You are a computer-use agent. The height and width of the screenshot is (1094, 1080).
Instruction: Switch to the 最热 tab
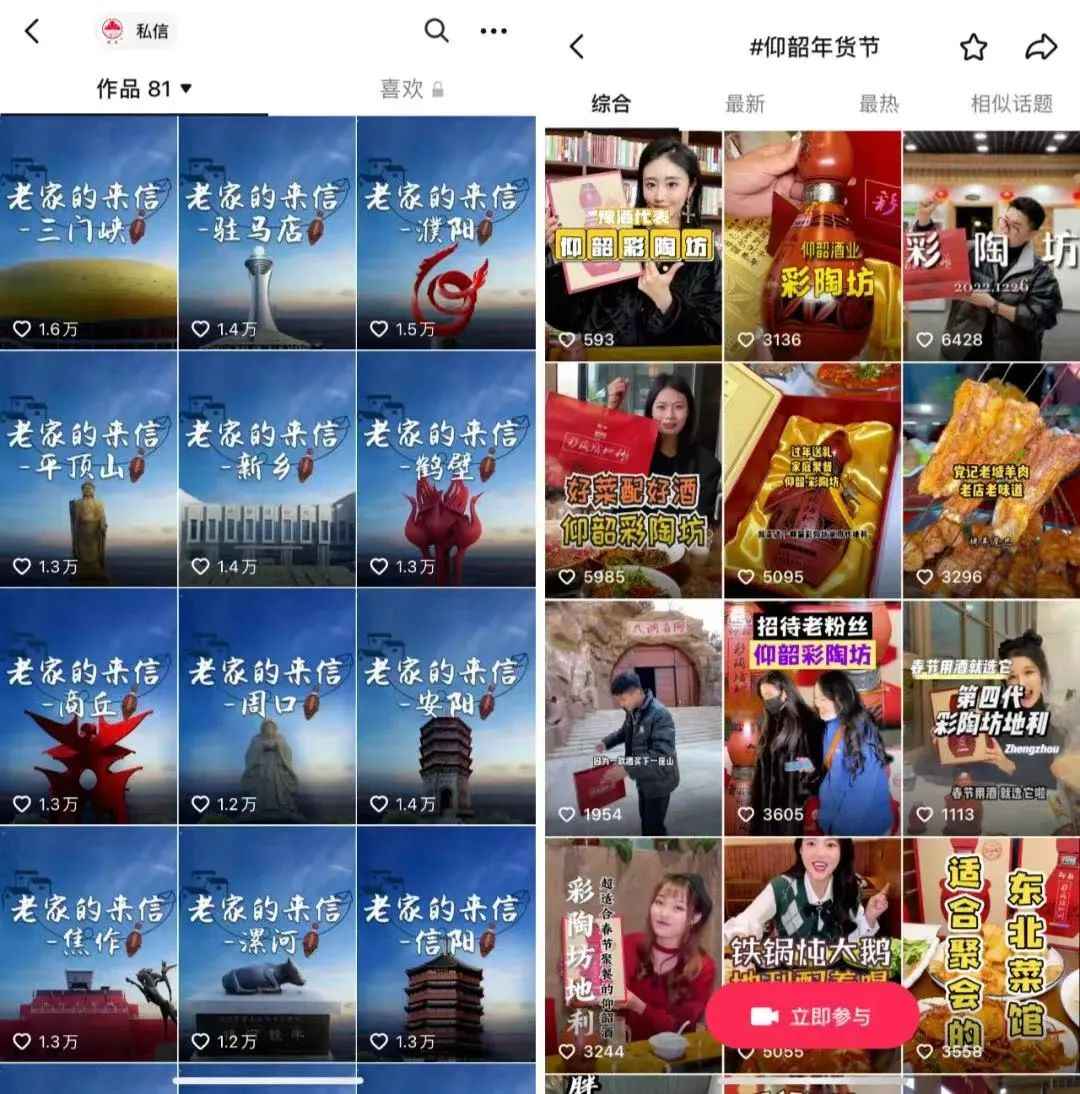pos(879,103)
